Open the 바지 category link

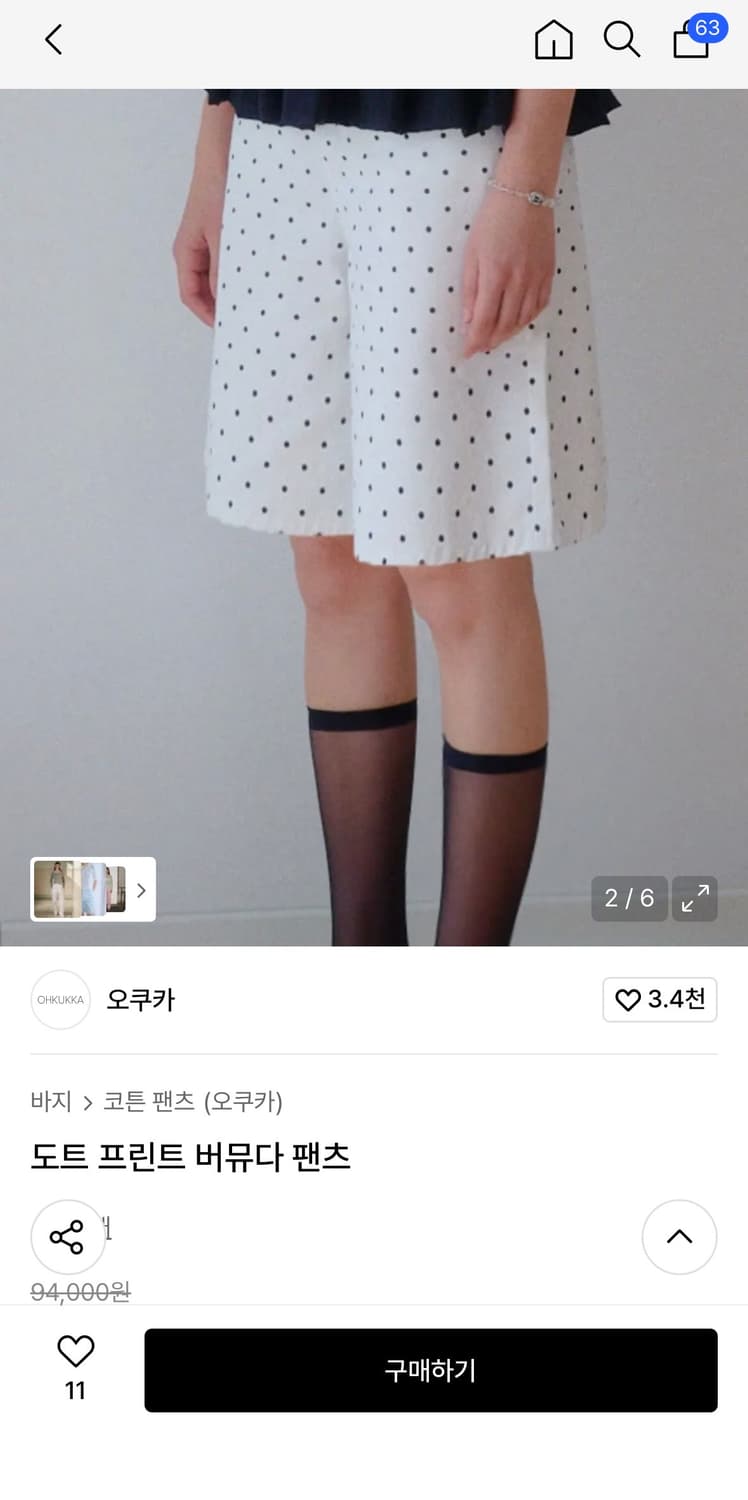tap(50, 1102)
